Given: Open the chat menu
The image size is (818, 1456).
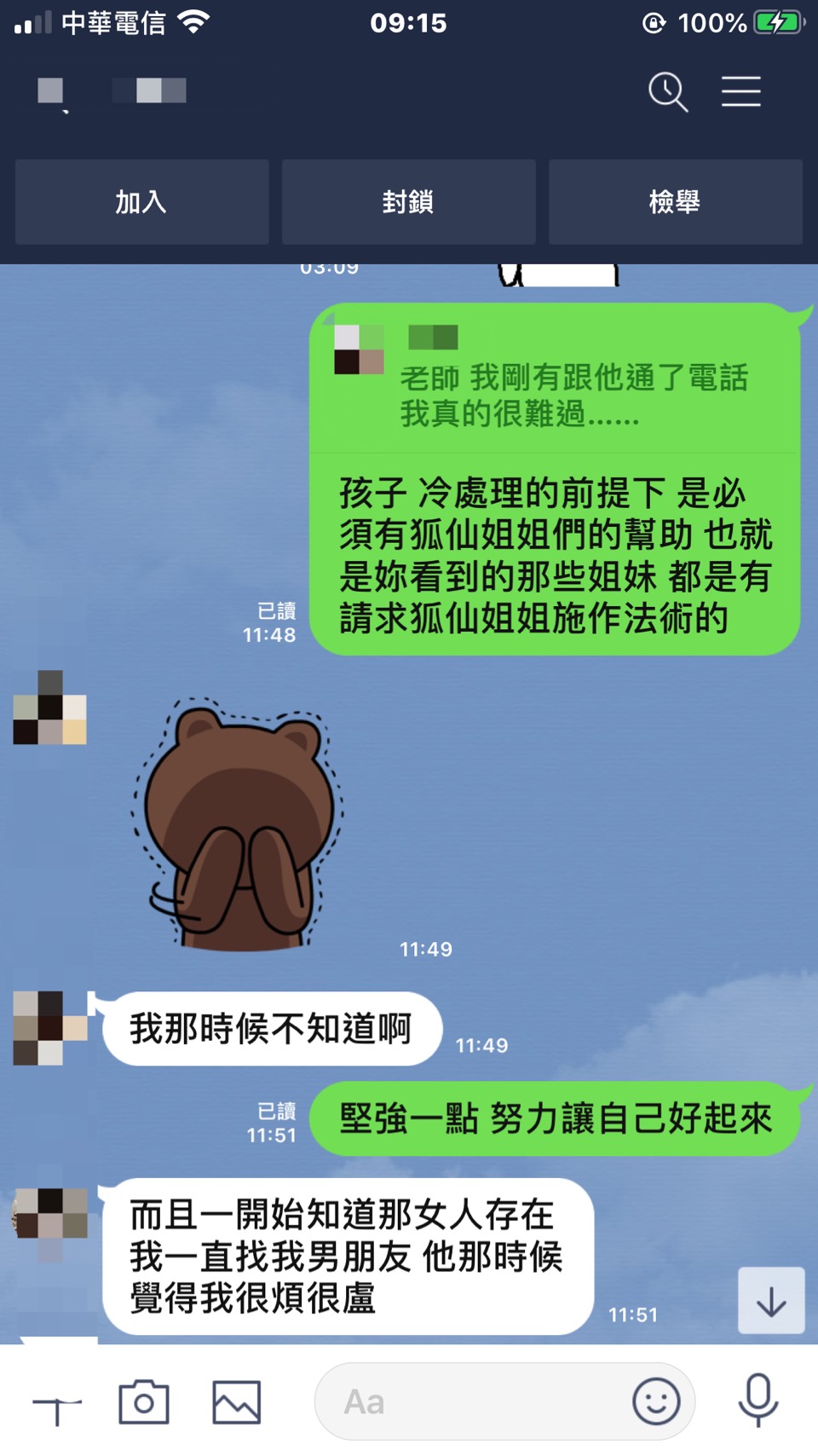Looking at the screenshot, I should tap(740, 91).
